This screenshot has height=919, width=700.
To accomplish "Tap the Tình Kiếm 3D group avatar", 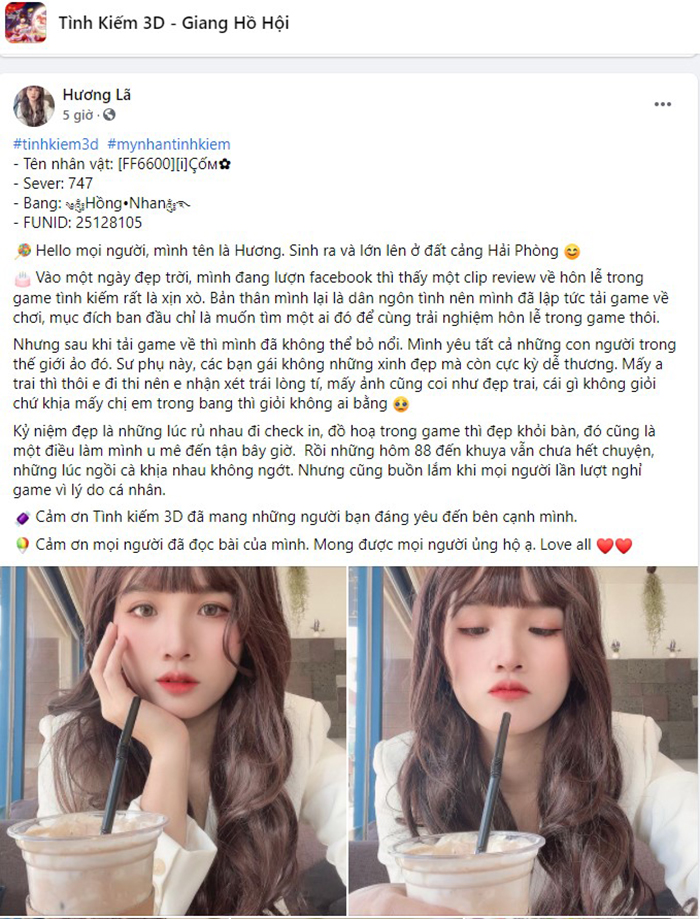I will tap(25, 23).
